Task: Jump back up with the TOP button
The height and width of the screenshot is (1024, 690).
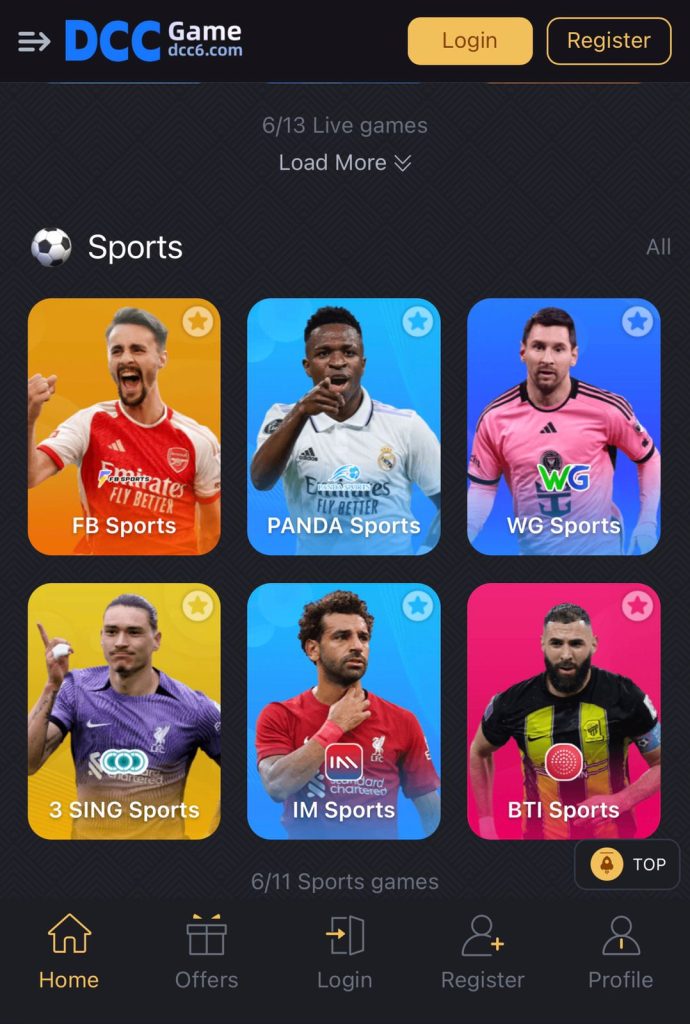Action: click(x=627, y=864)
